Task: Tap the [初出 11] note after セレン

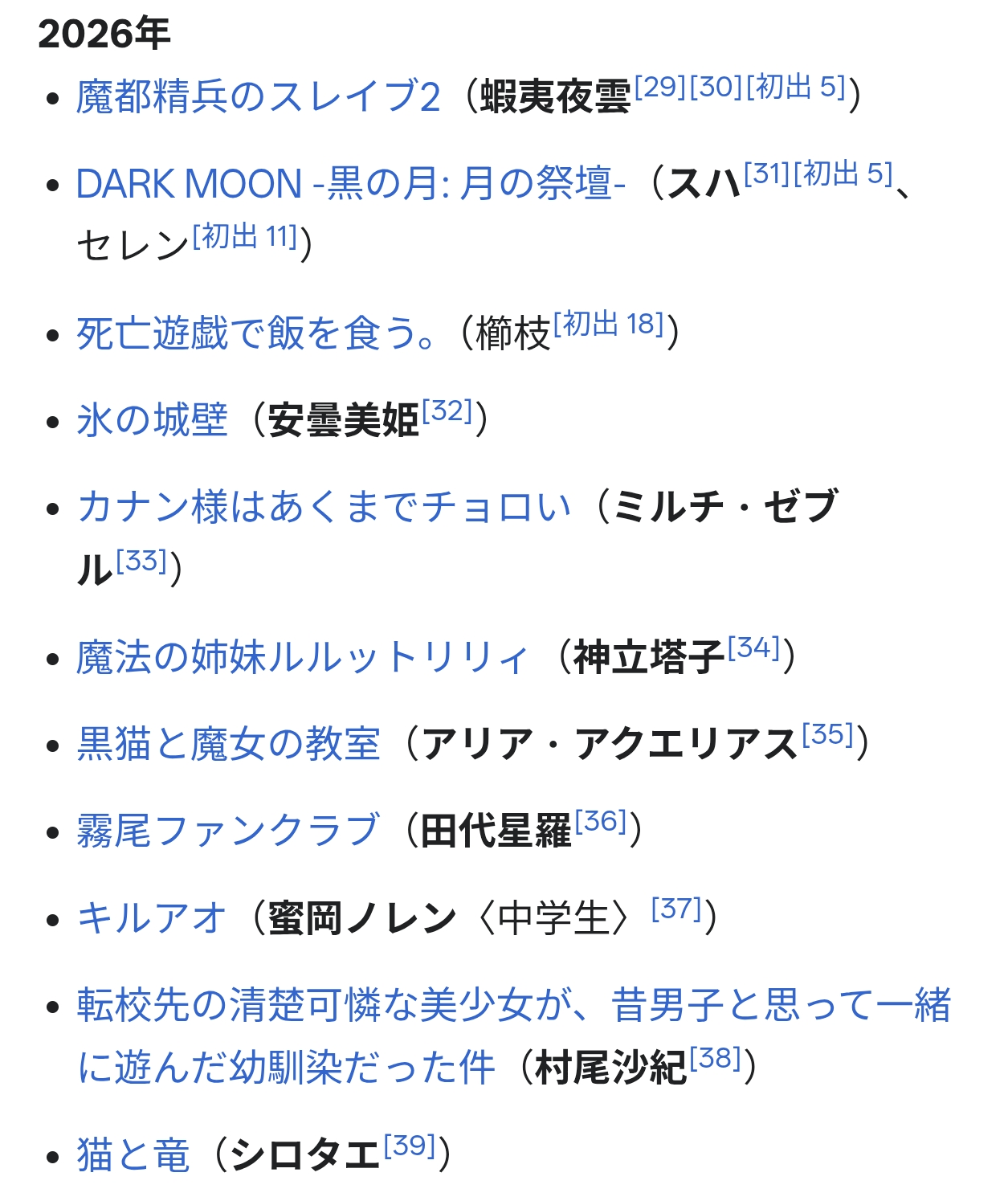Action: click(x=246, y=236)
